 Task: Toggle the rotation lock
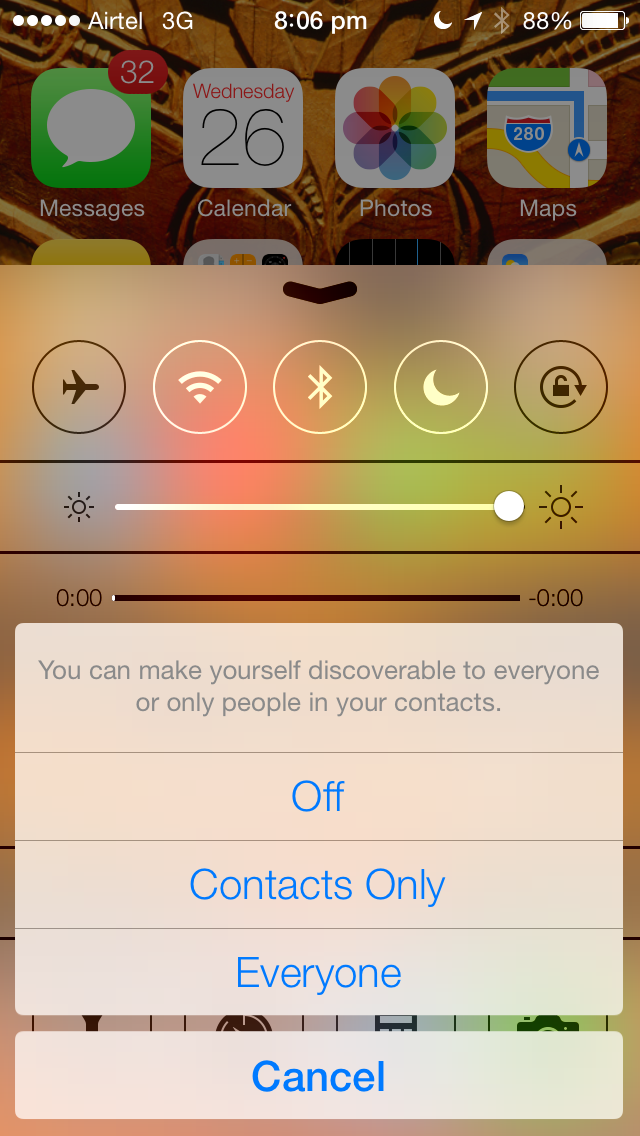561,387
